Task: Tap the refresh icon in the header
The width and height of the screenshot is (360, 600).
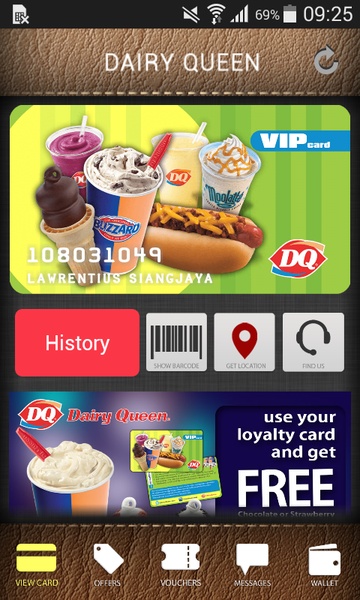Action: [326, 62]
